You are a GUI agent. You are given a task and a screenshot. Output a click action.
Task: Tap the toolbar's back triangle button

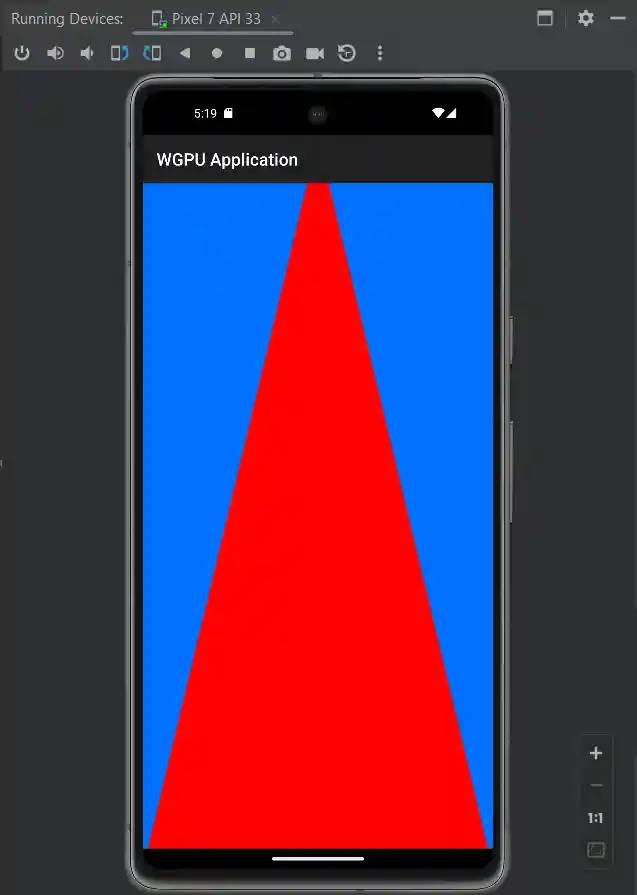point(185,53)
